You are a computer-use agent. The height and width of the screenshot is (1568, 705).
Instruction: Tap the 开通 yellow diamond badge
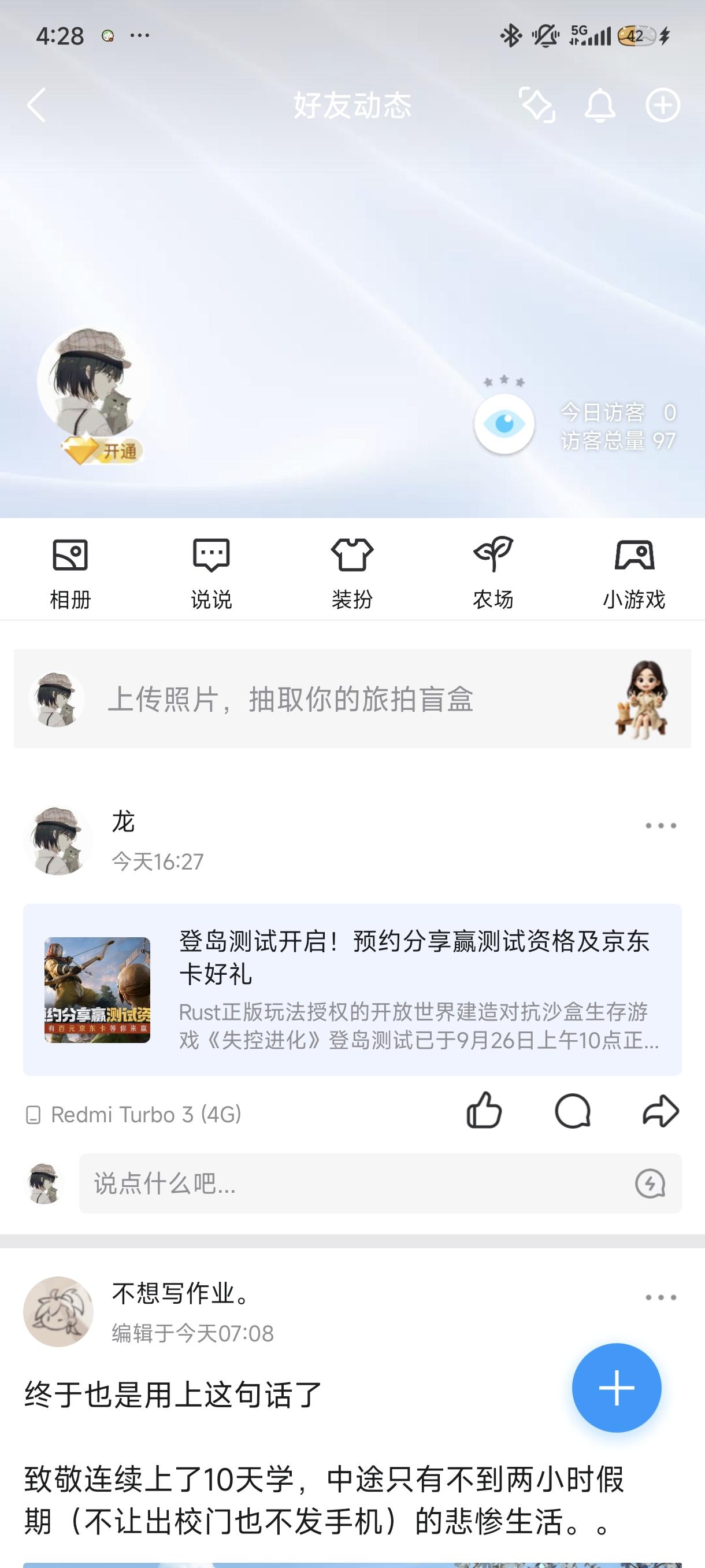(x=102, y=451)
